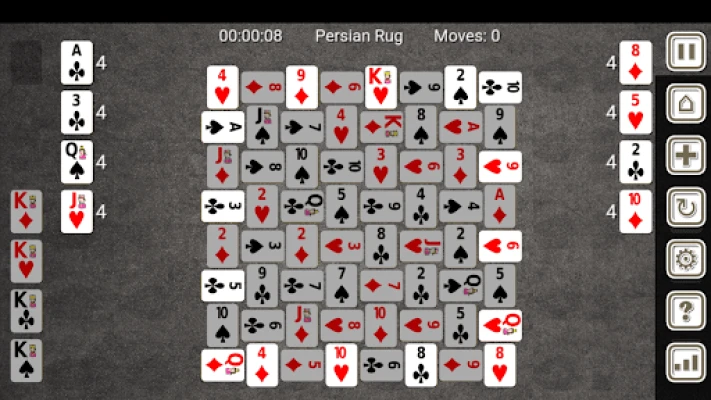Select the 9 of diamonds card
Screen dimensions: 711x400
coord(302,87)
